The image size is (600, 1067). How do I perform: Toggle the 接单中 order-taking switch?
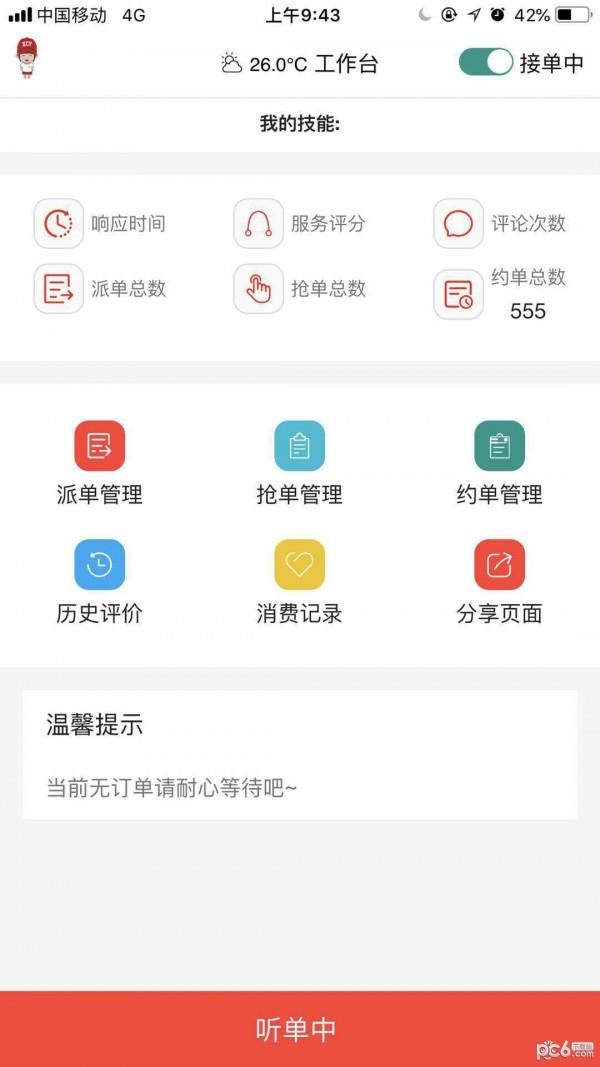tap(486, 63)
